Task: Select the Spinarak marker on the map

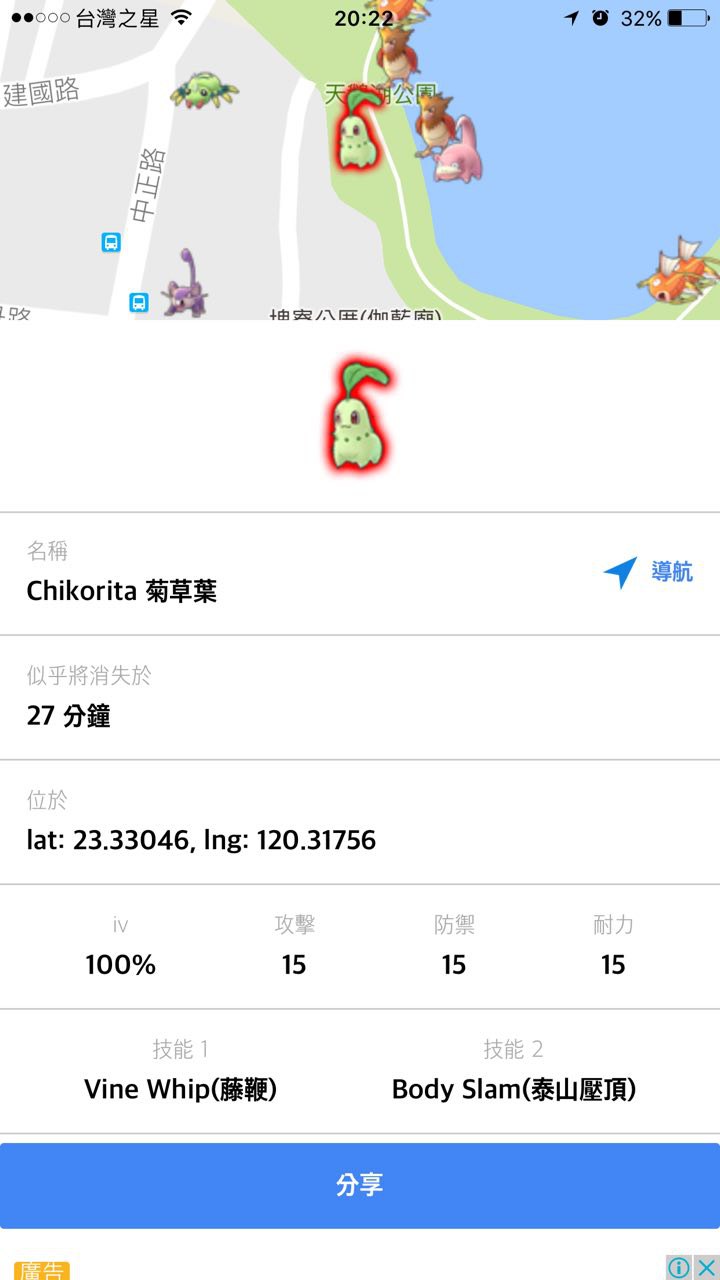Action: 204,90
